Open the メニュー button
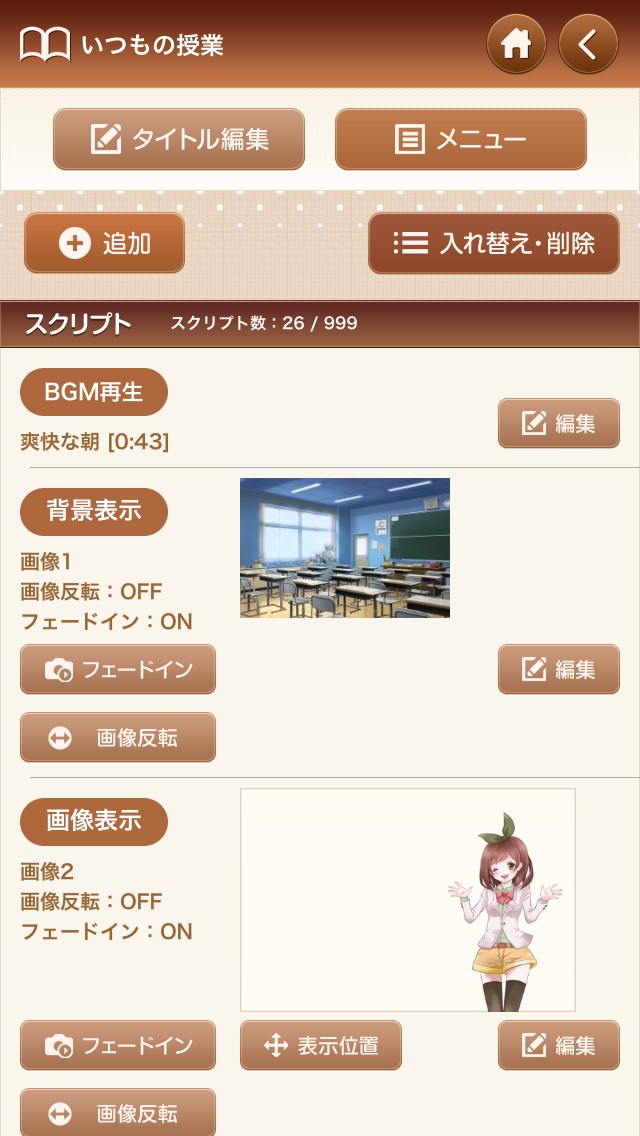Screen dimensions: 640x1136 [x=460, y=139]
